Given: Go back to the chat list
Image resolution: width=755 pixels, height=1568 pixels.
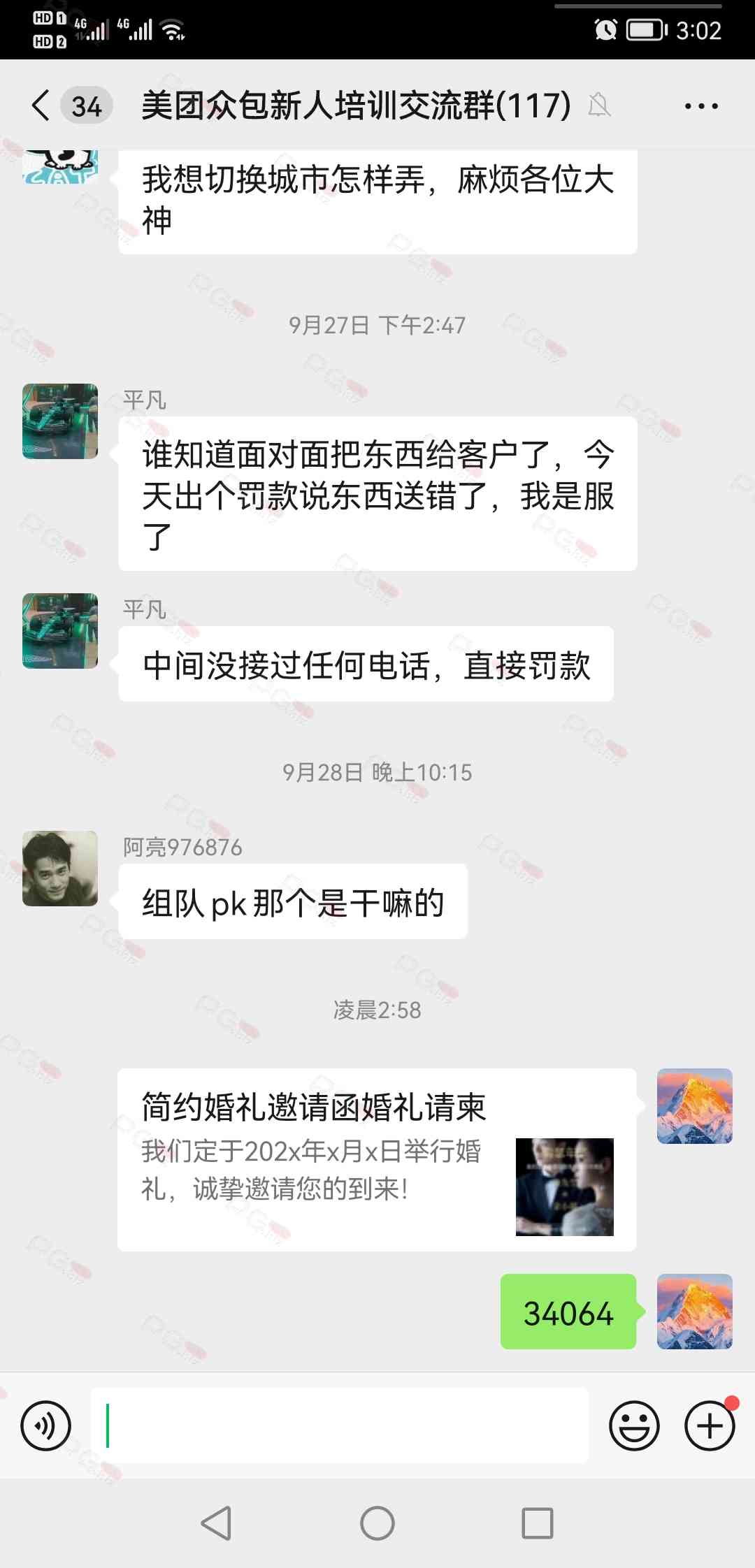Looking at the screenshot, I should 42,106.
